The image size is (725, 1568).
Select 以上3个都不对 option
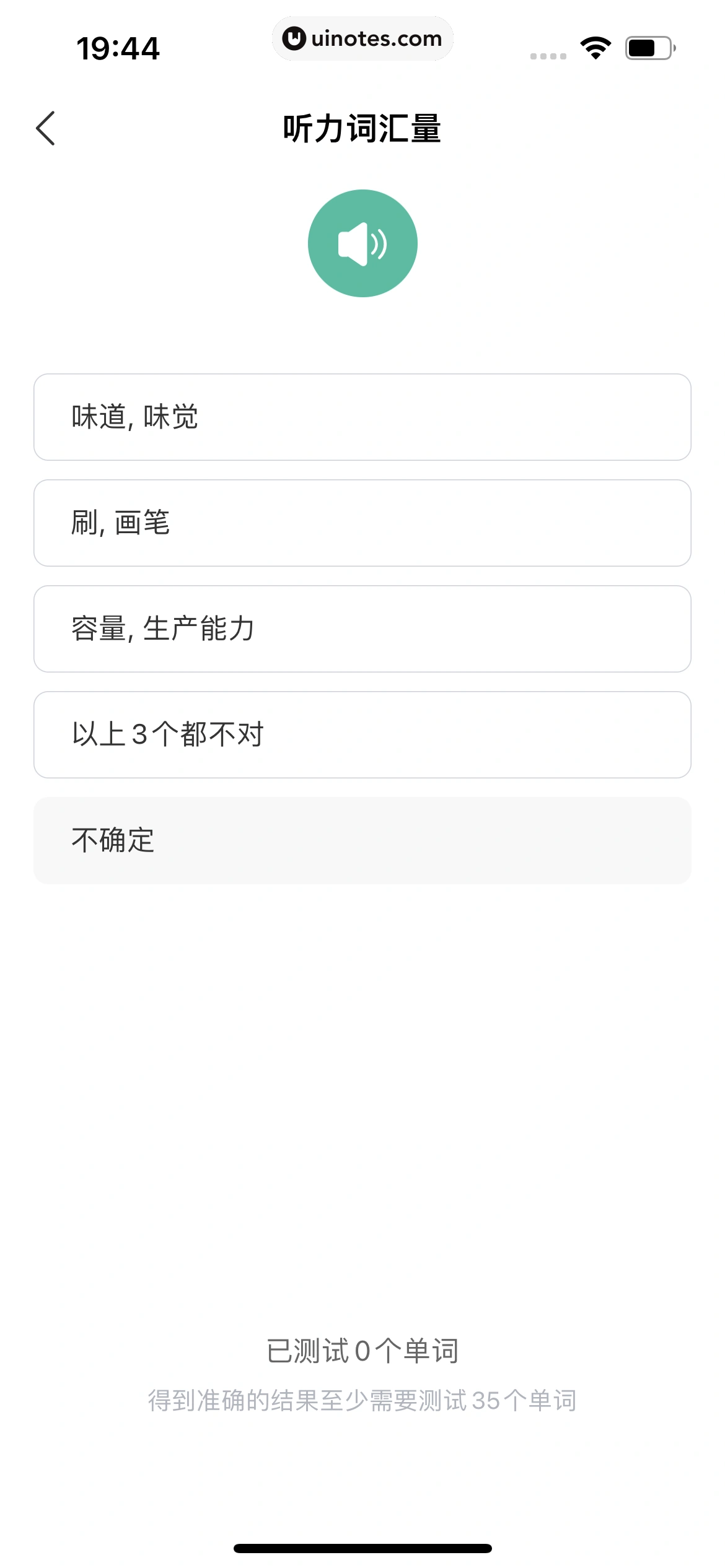362,733
